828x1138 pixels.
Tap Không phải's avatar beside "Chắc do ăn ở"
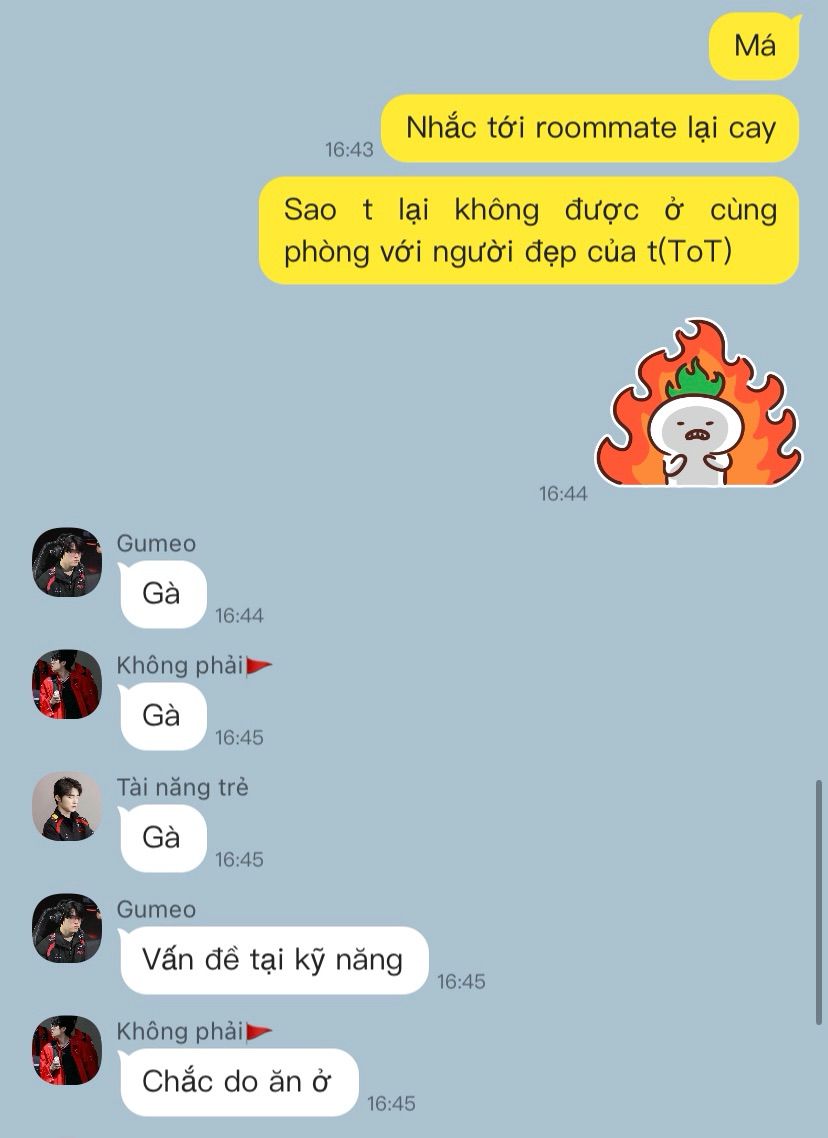pos(67,1050)
